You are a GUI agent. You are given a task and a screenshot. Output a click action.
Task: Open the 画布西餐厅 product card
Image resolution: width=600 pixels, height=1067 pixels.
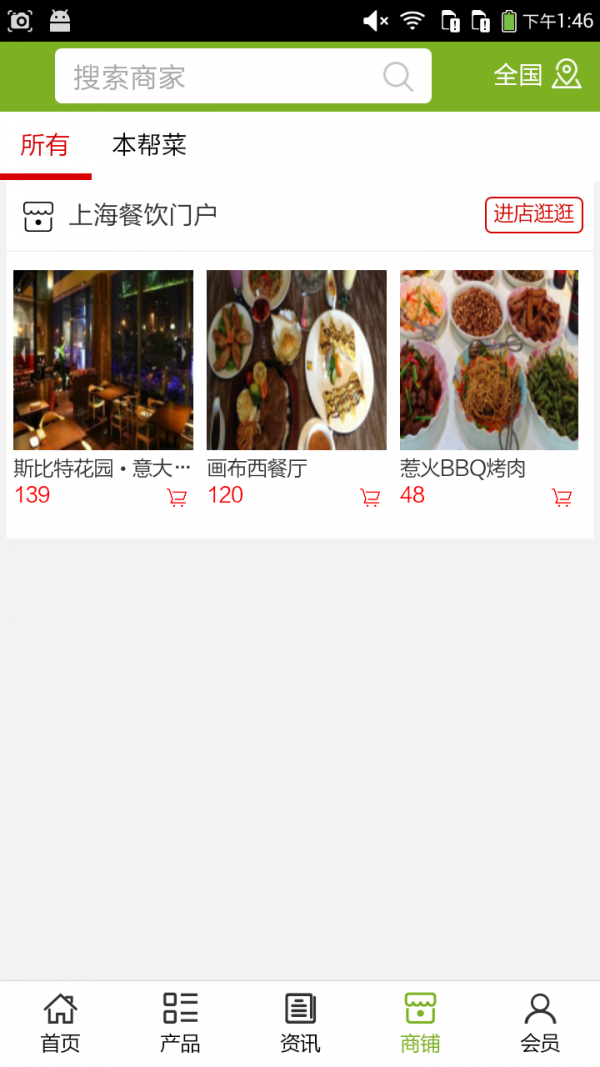(x=296, y=360)
